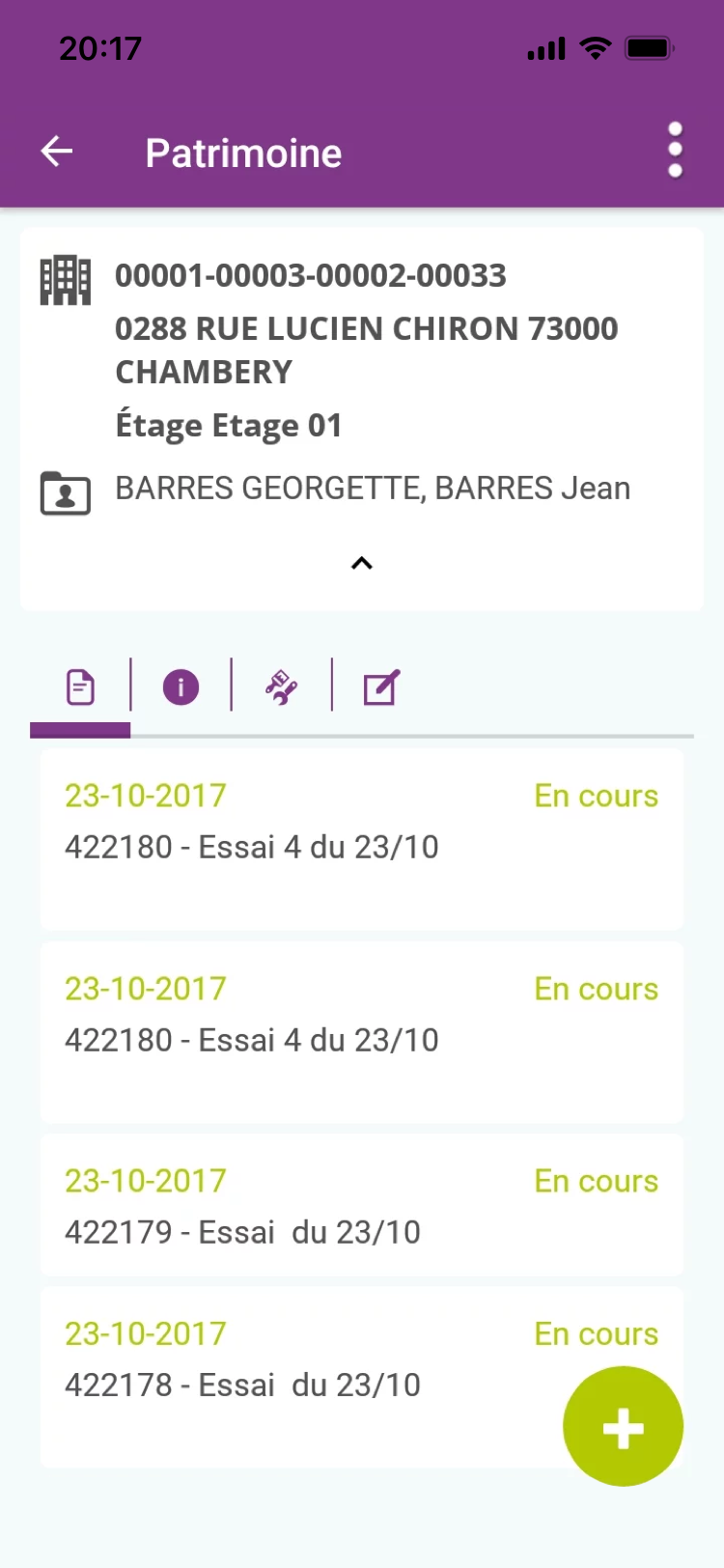Tap the En cours label on the second card
The width and height of the screenshot is (724, 1568).
pos(596,989)
